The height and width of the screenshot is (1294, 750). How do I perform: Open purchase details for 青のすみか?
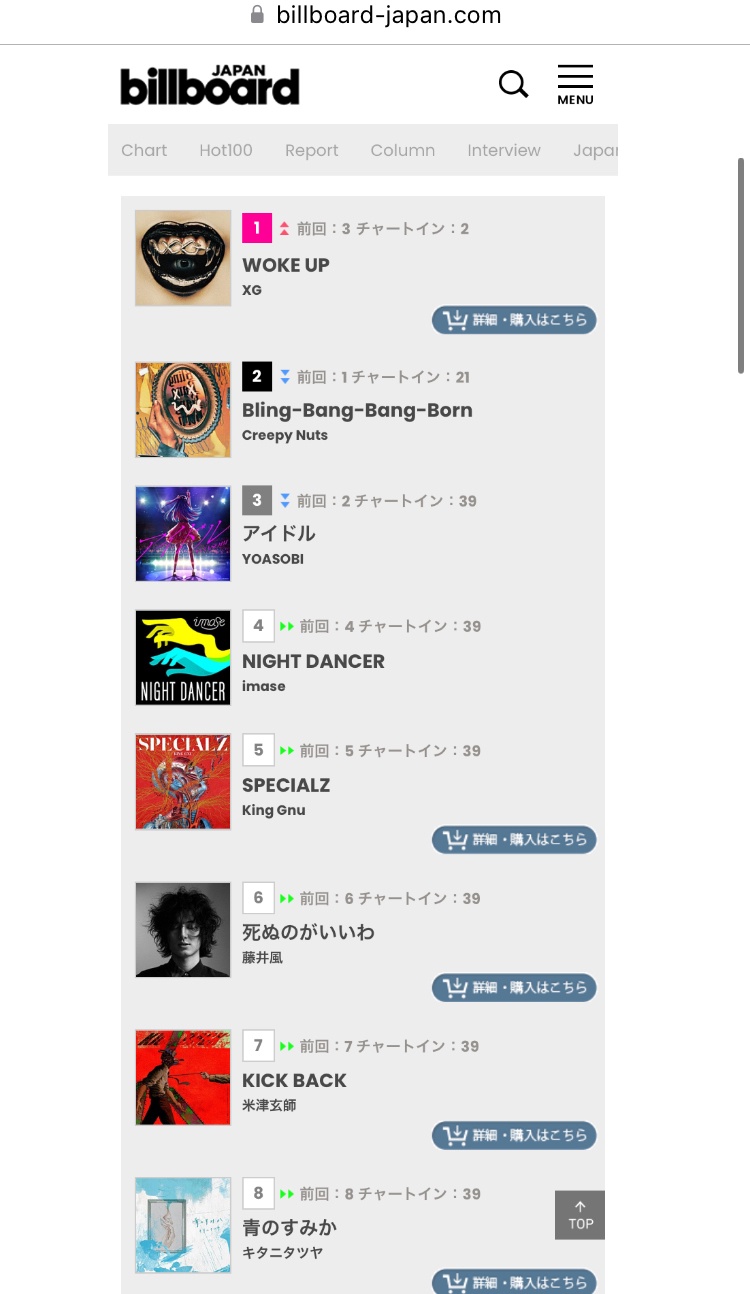(x=514, y=1282)
